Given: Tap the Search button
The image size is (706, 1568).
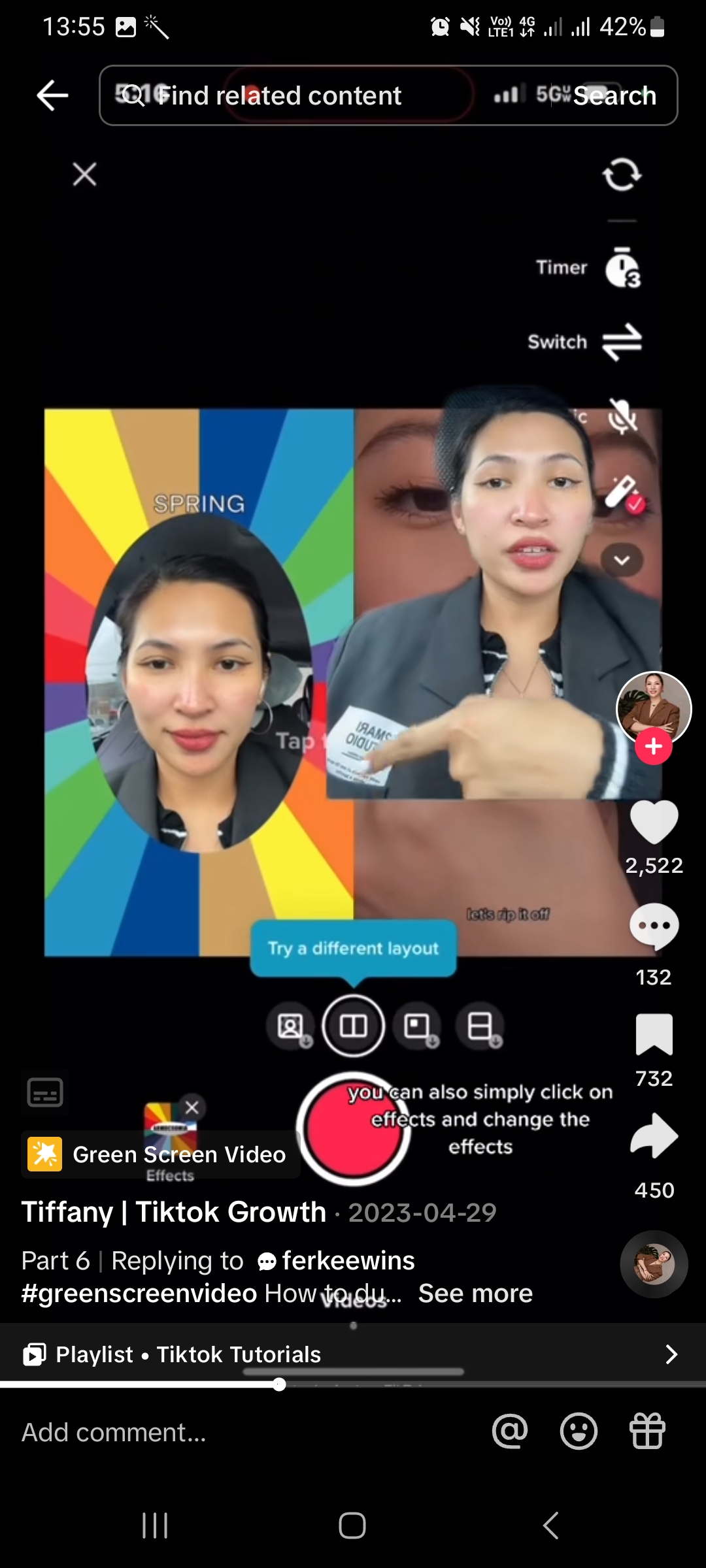Looking at the screenshot, I should click(614, 95).
